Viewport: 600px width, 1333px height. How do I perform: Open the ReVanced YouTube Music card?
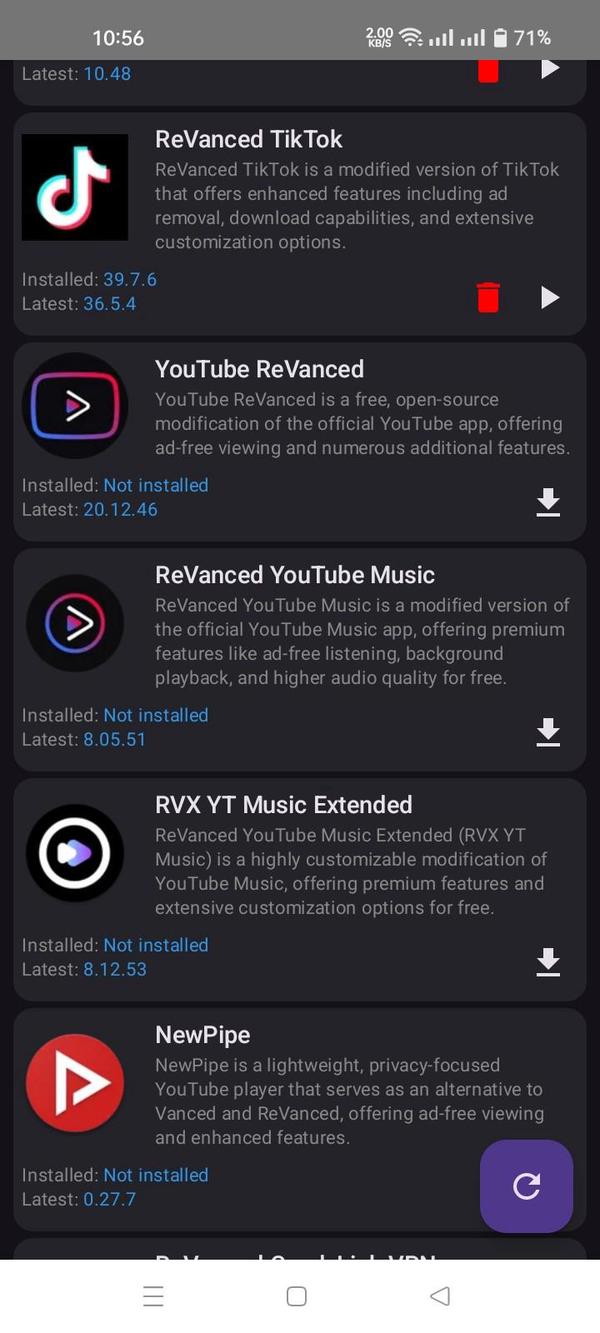[300, 630]
